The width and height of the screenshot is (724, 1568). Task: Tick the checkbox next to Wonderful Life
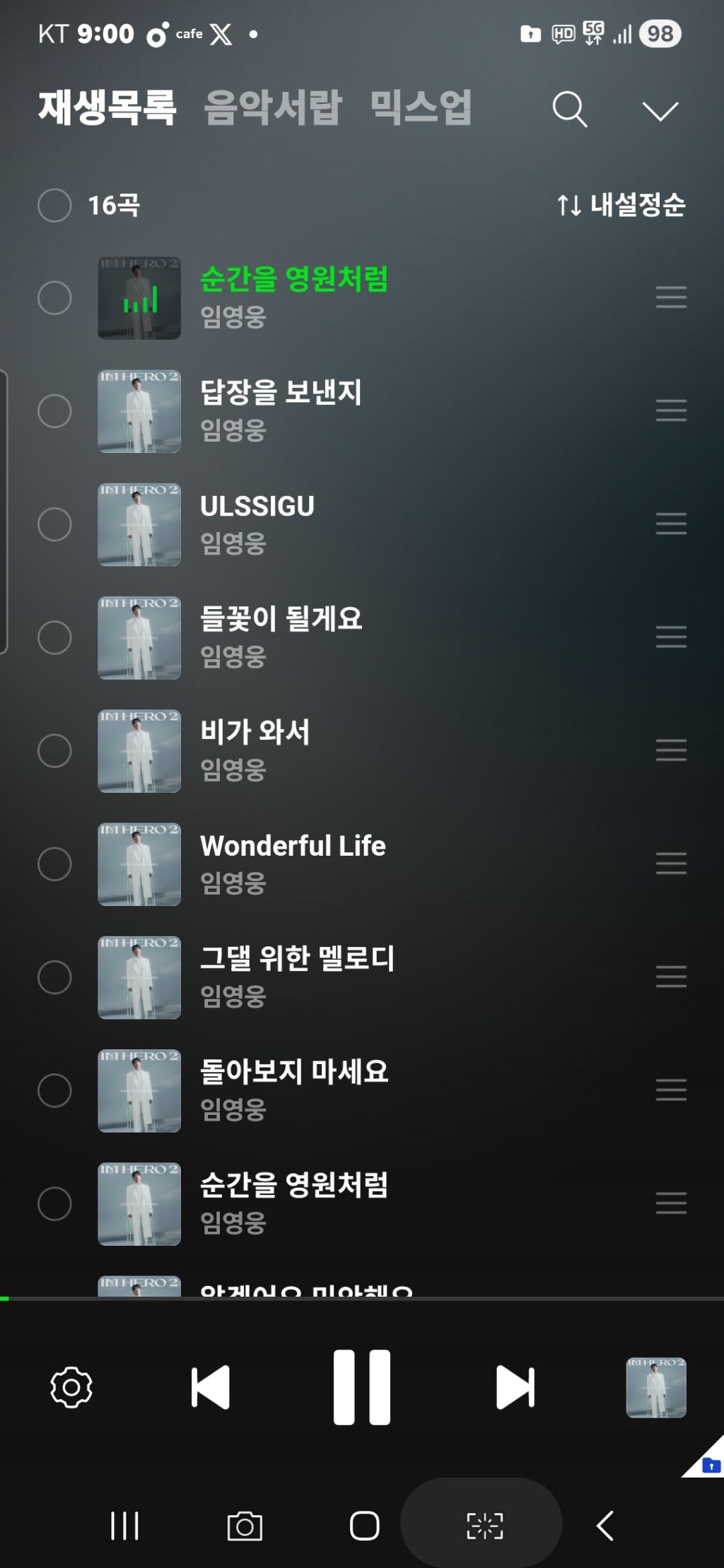[x=54, y=864]
